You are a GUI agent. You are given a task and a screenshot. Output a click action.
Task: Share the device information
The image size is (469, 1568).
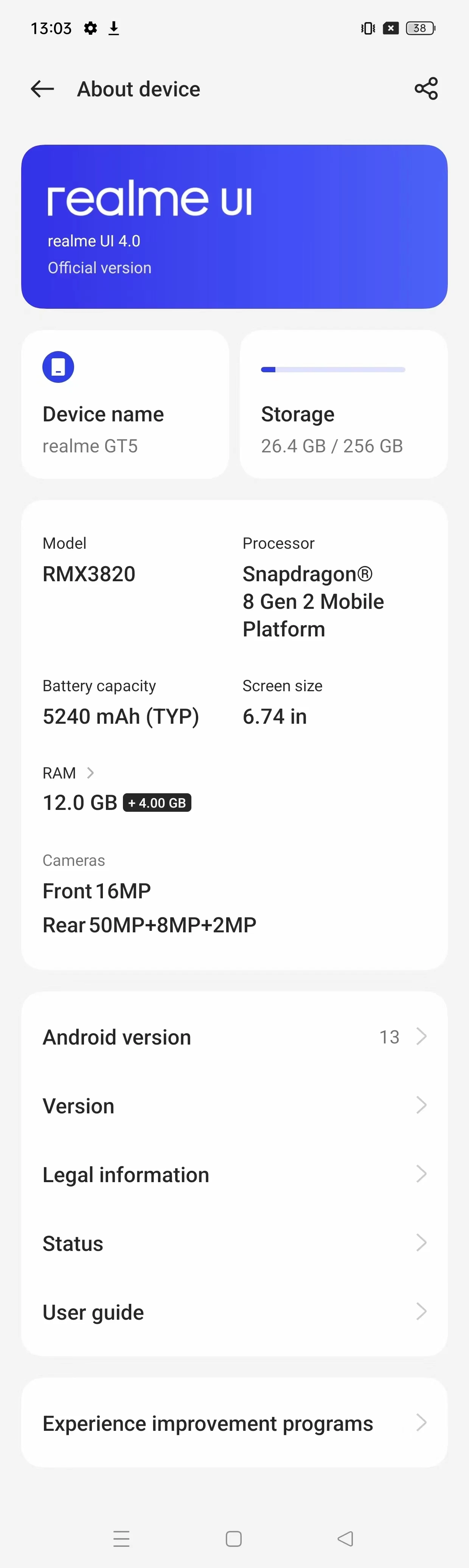(426, 89)
